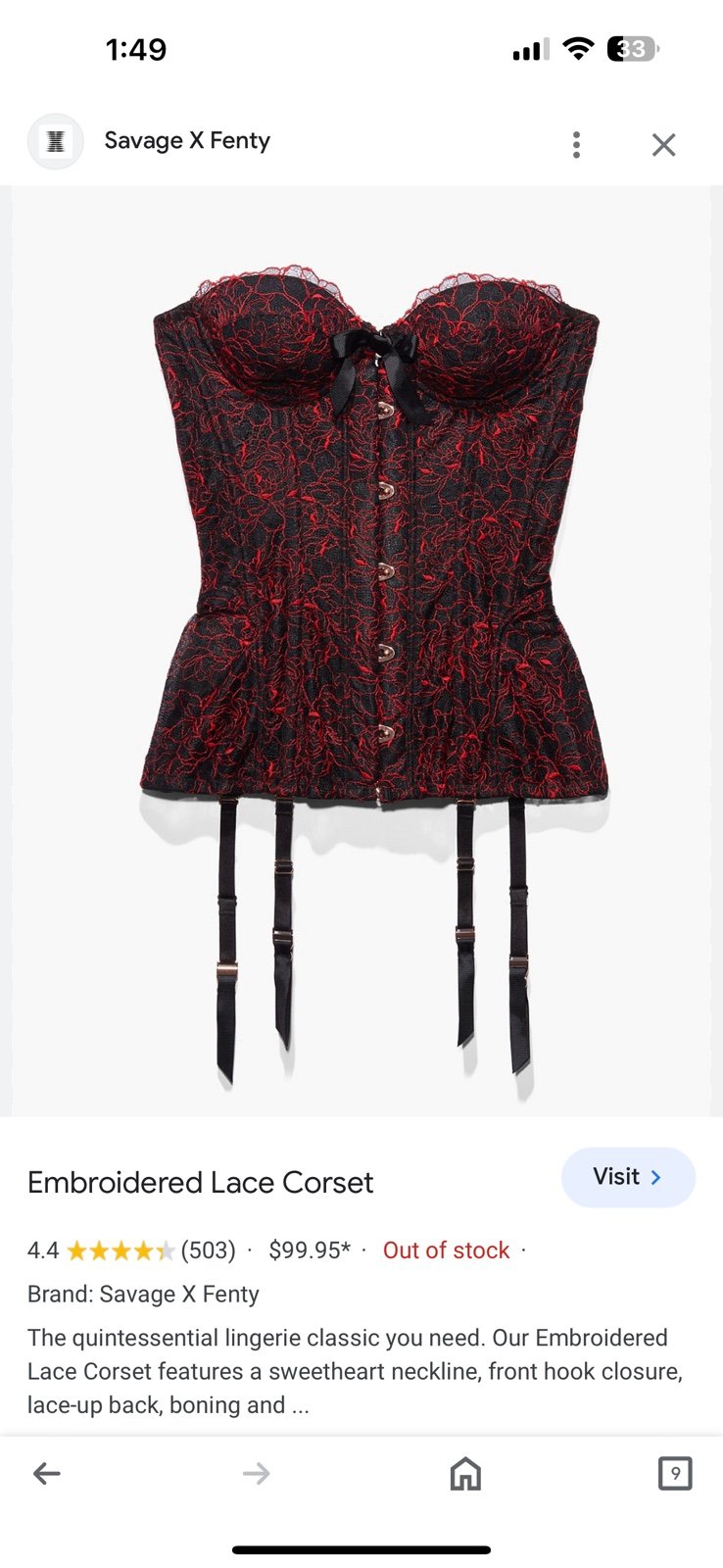Open the three-dot overflow menu
The image size is (723, 1568).
(576, 144)
